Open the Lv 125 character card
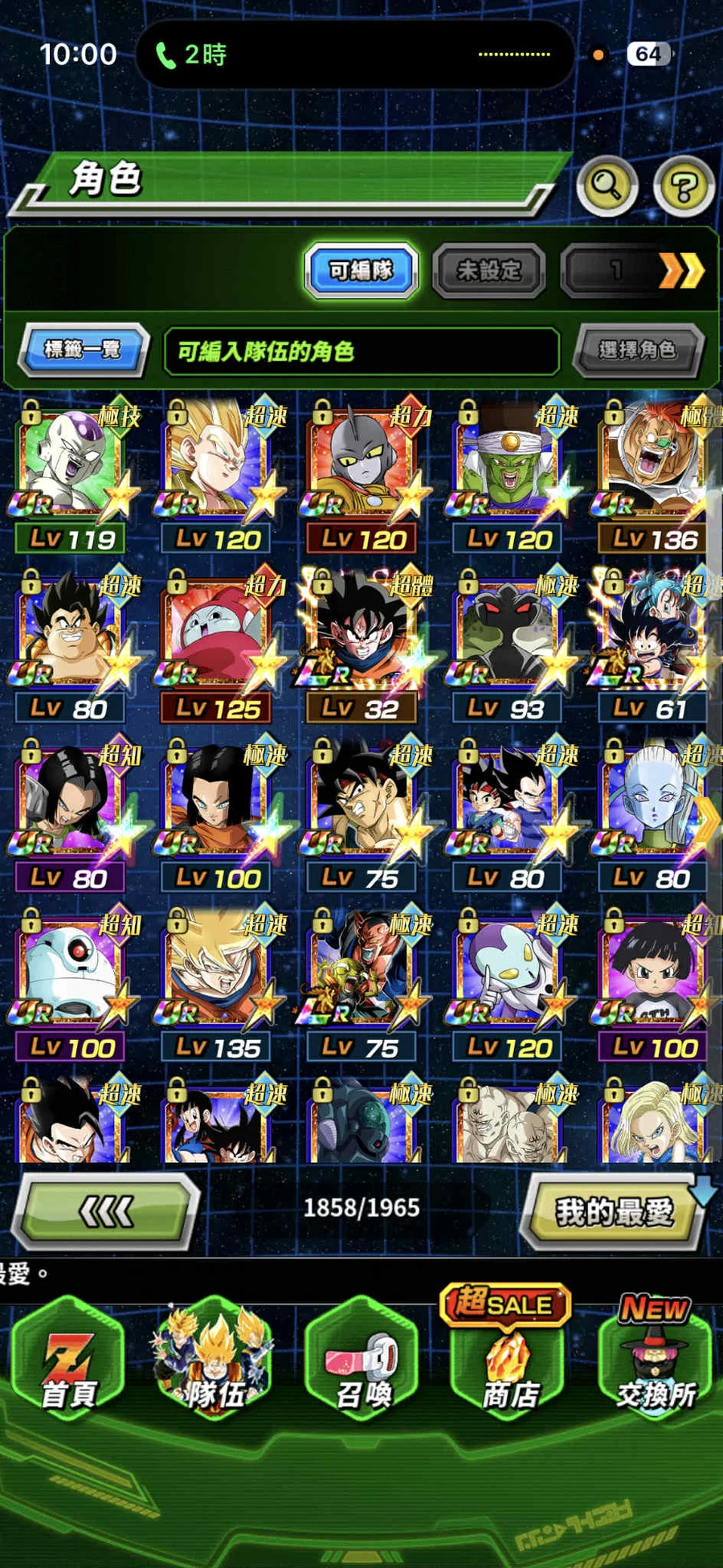 [217, 644]
